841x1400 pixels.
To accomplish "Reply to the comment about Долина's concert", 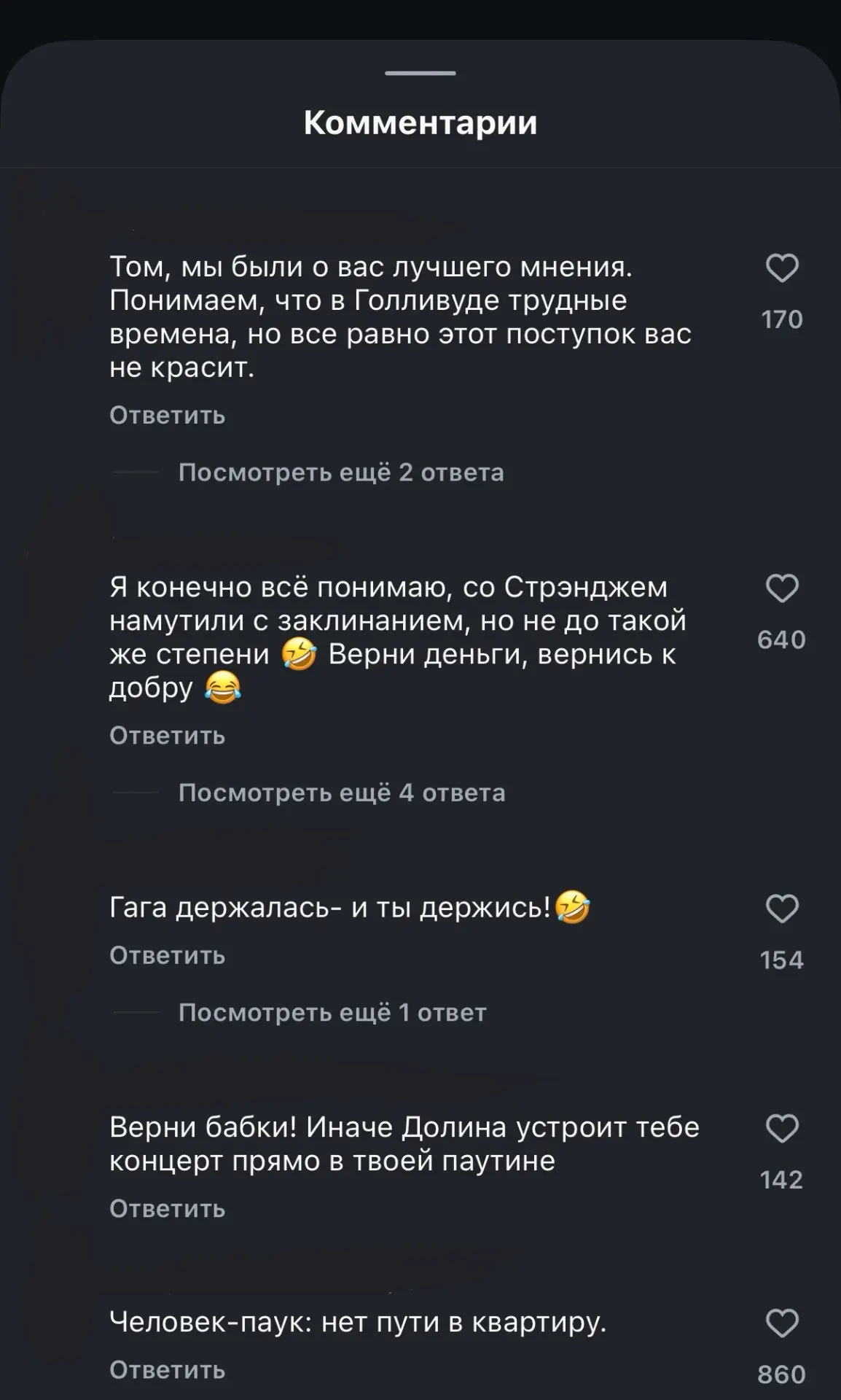I will [x=167, y=1209].
